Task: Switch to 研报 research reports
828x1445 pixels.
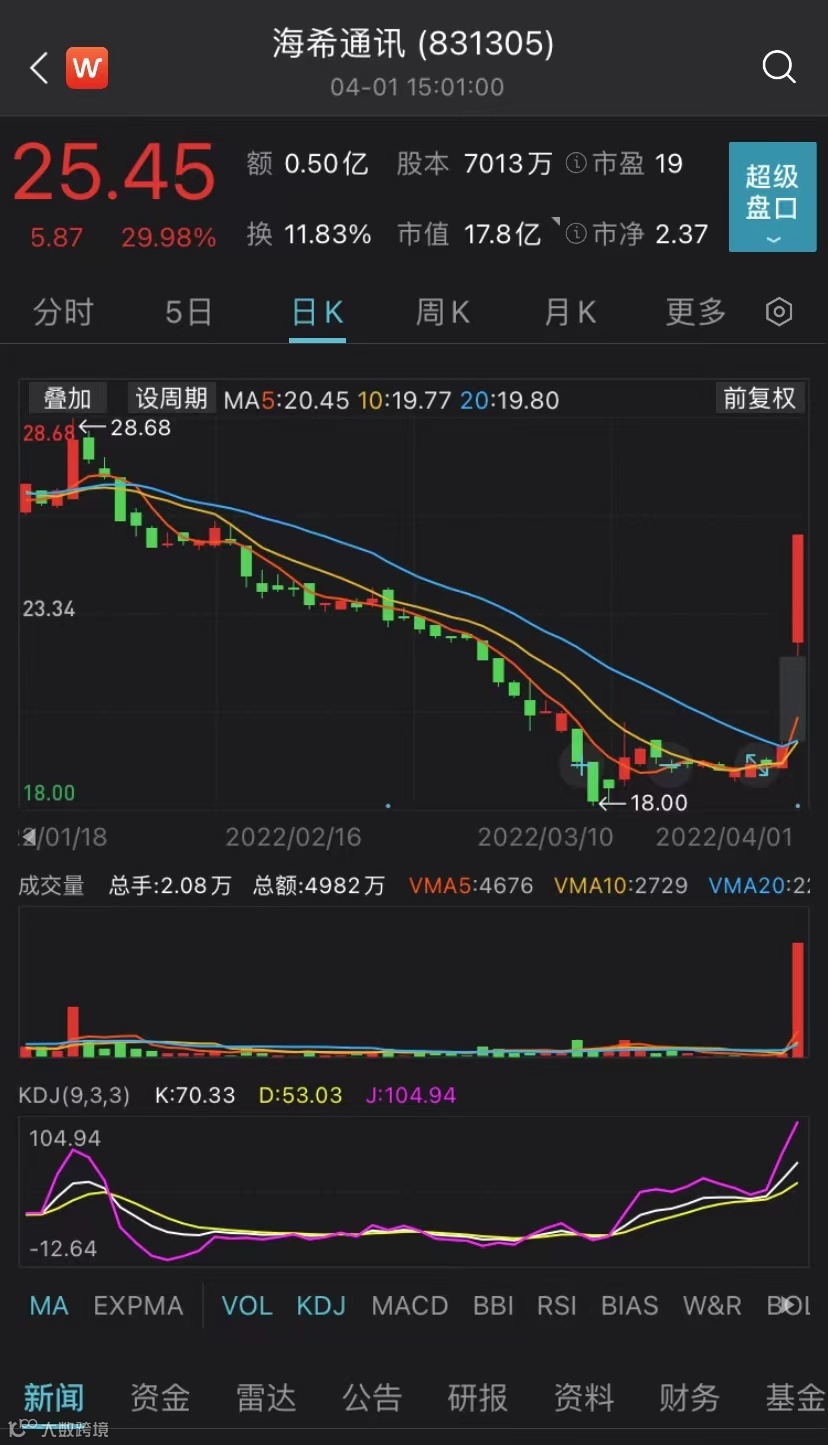Action: [x=478, y=1397]
